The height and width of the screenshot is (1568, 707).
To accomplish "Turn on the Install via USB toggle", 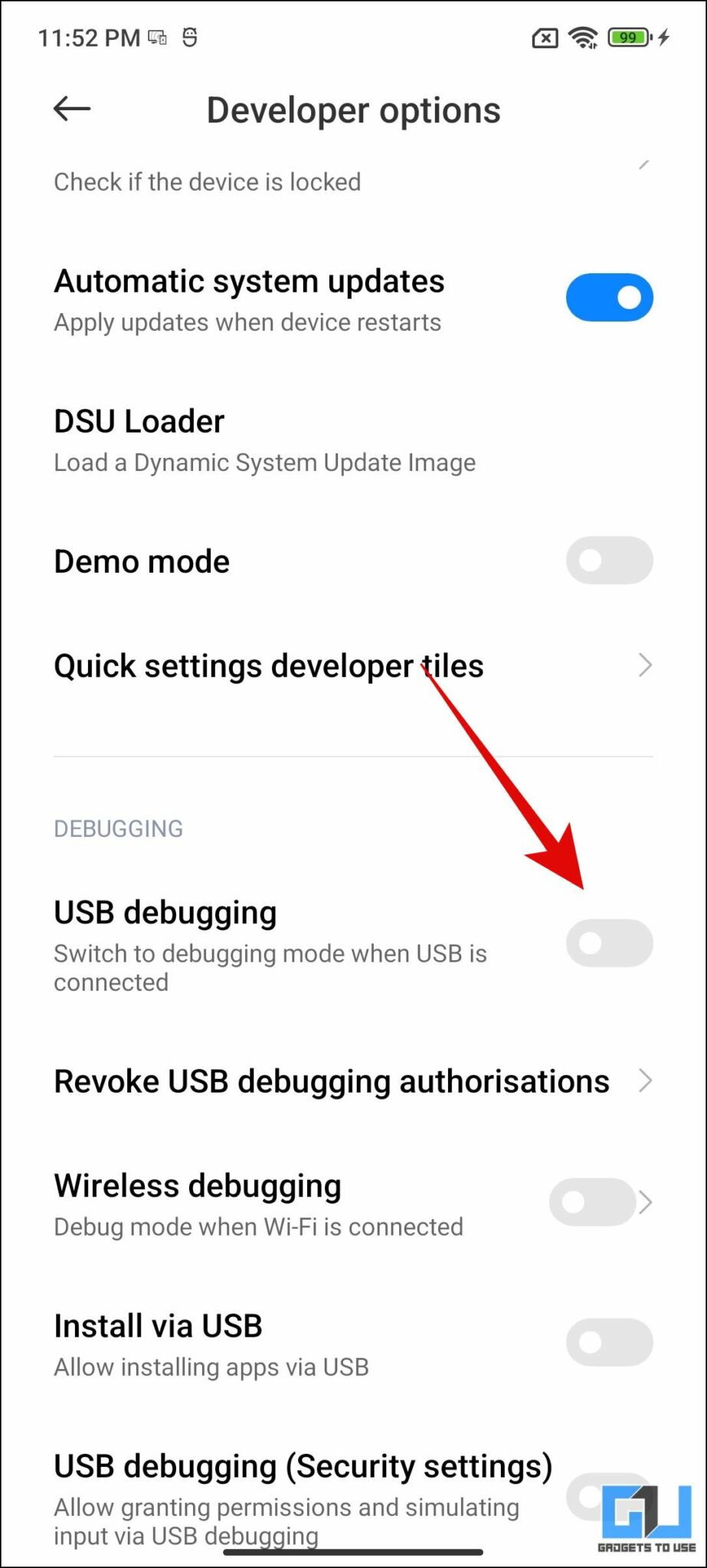I will click(609, 1342).
